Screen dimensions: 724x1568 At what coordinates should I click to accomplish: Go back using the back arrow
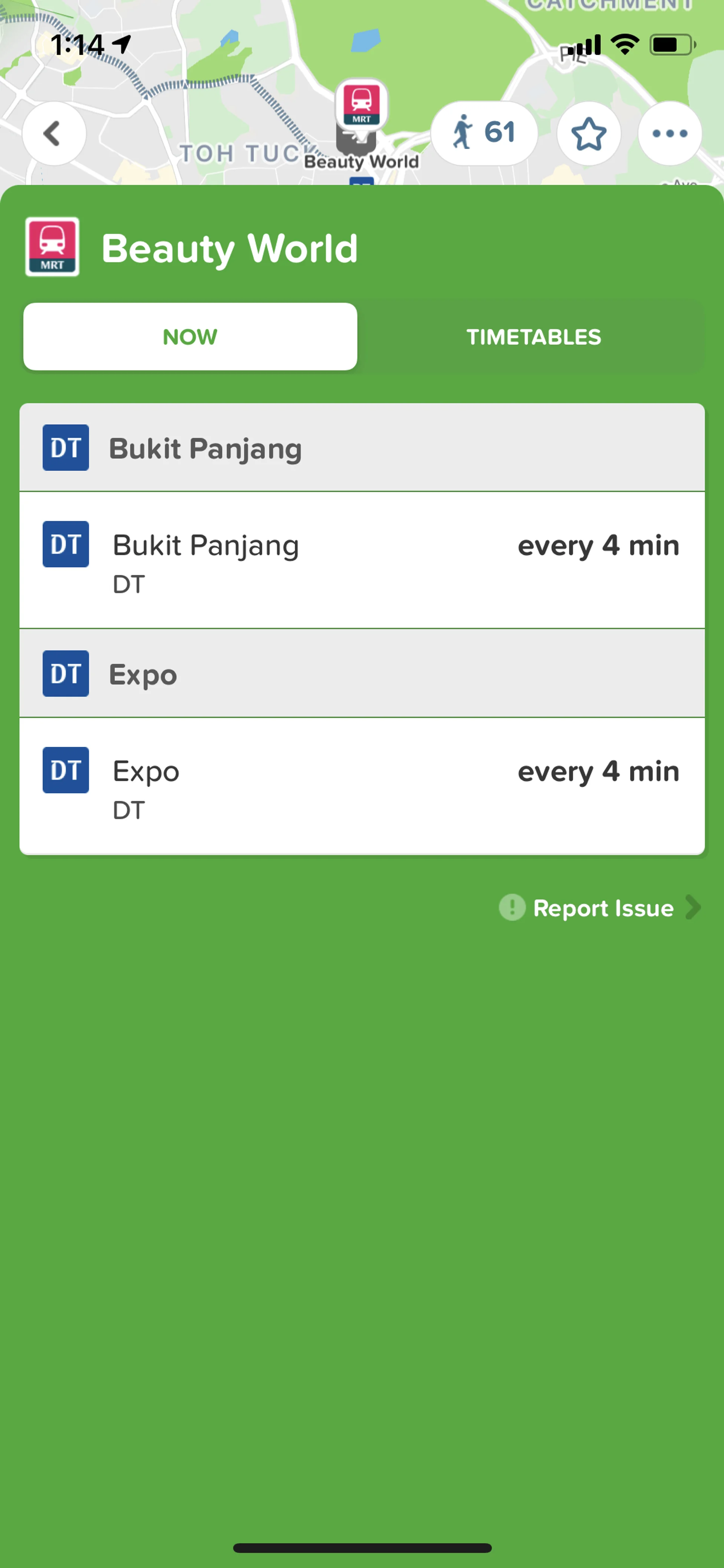[x=54, y=133]
